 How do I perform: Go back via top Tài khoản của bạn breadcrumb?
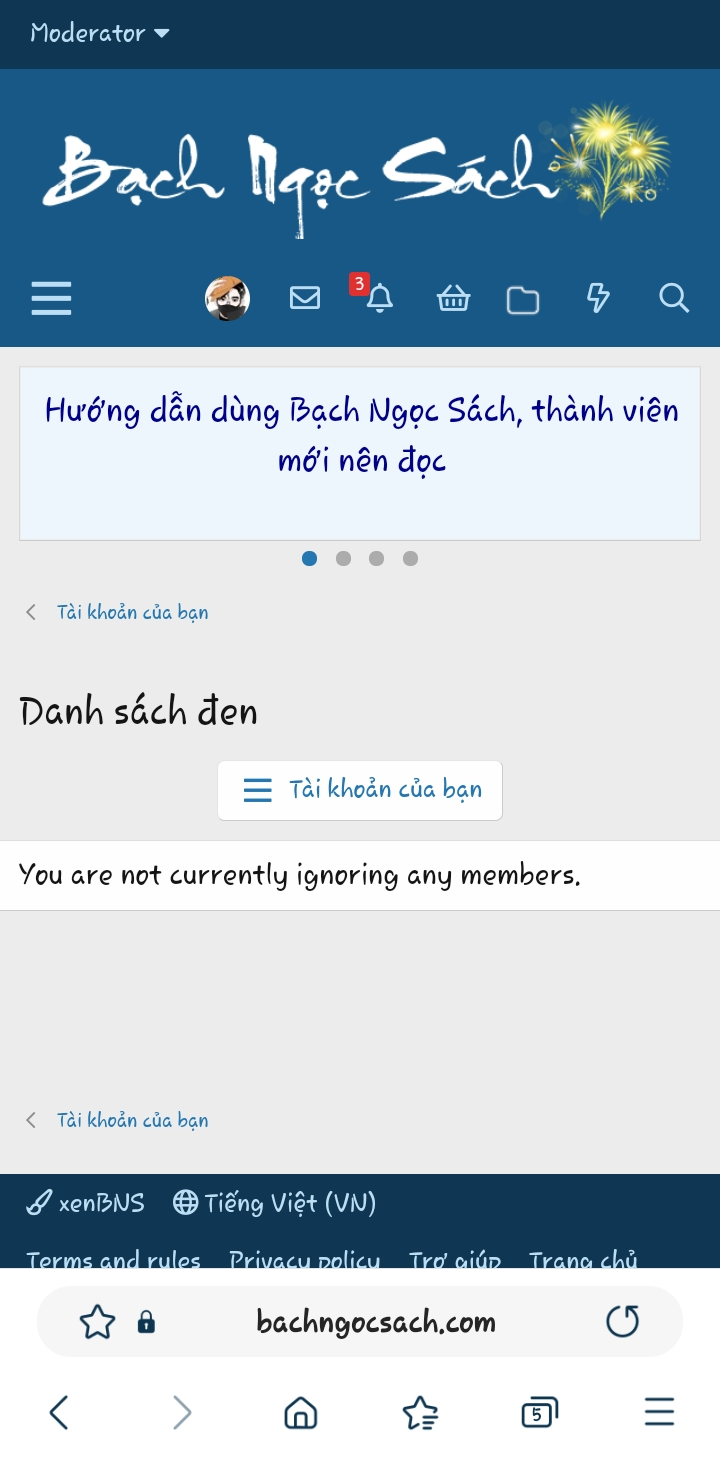pos(132,612)
